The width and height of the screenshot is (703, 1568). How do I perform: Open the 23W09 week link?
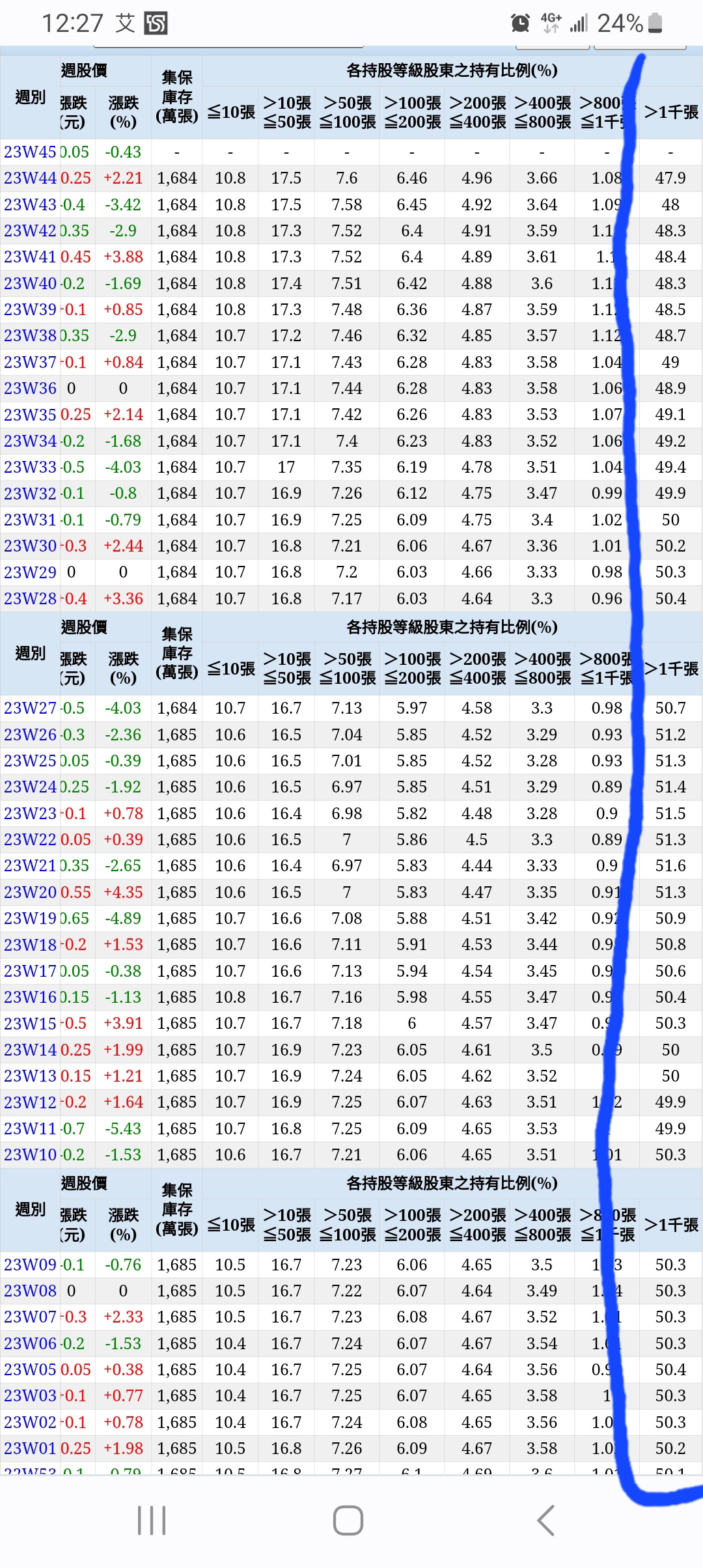point(30,1265)
